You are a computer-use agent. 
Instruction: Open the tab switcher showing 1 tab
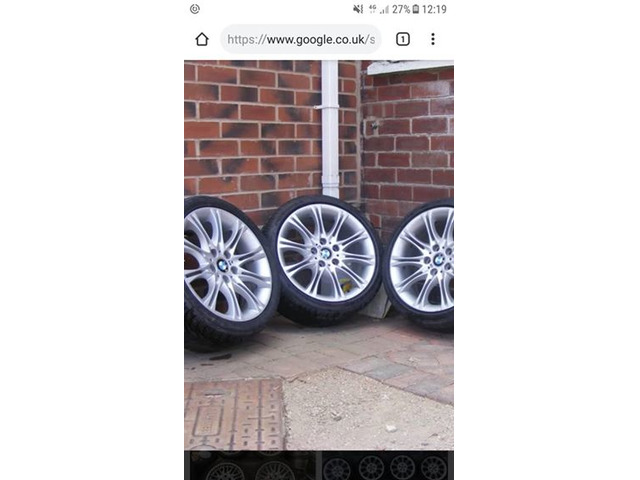click(402, 39)
